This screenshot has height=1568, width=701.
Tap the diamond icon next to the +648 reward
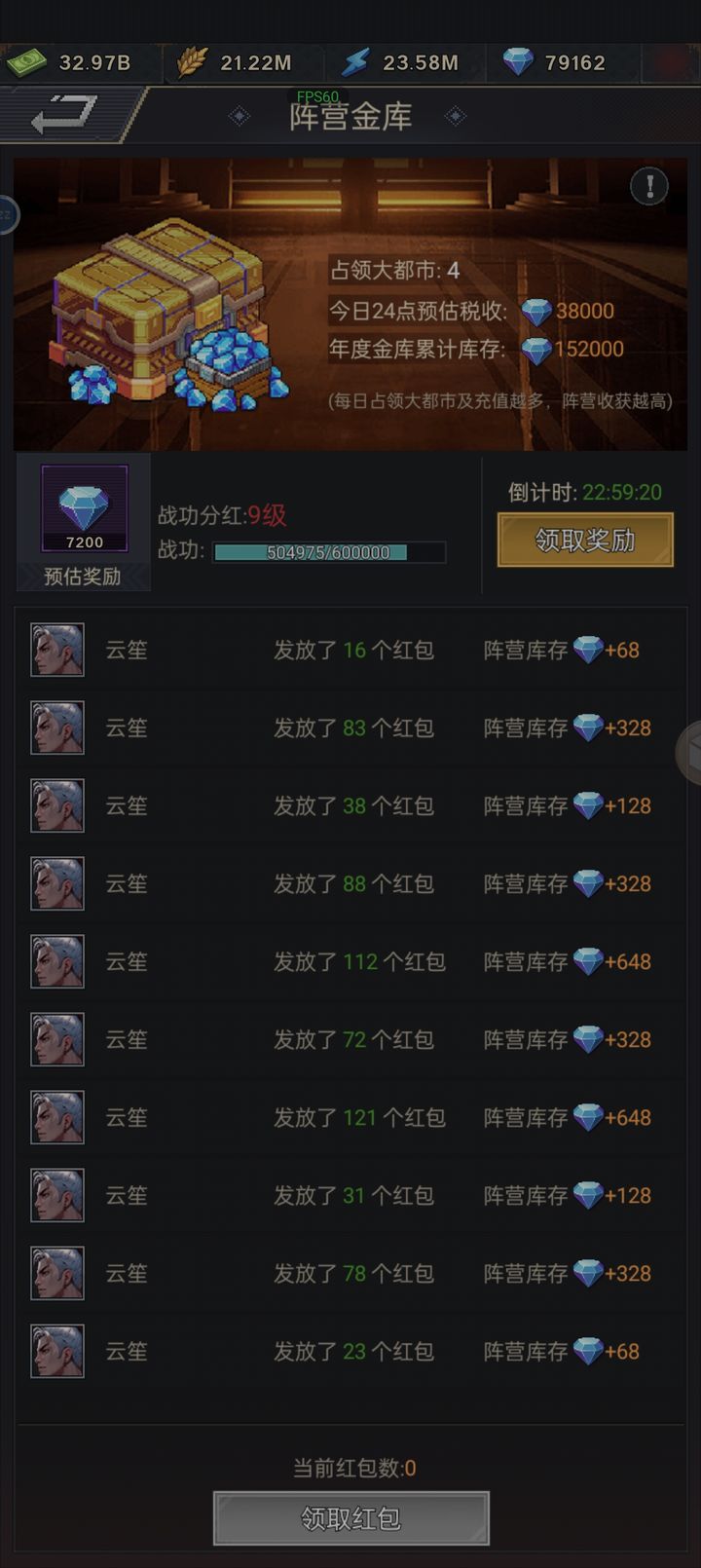click(x=589, y=961)
